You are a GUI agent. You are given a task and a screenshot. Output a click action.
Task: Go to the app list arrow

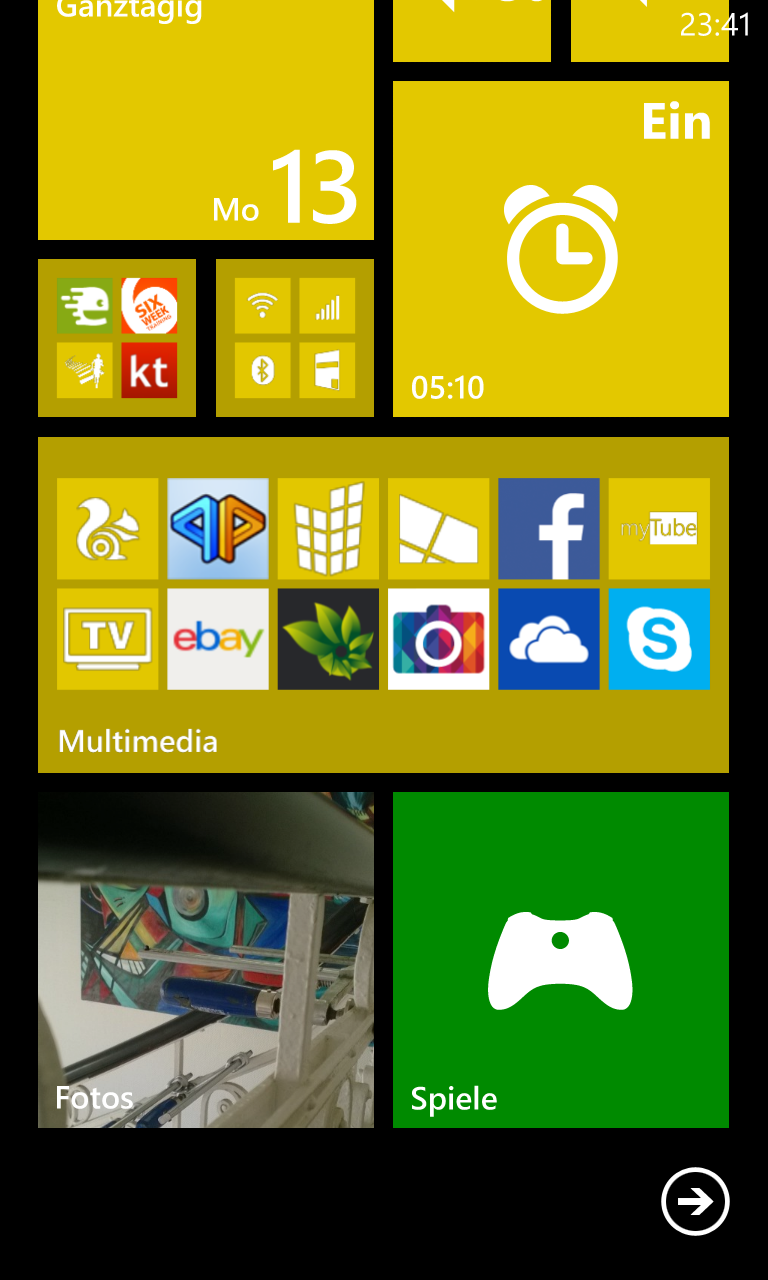(x=695, y=1201)
